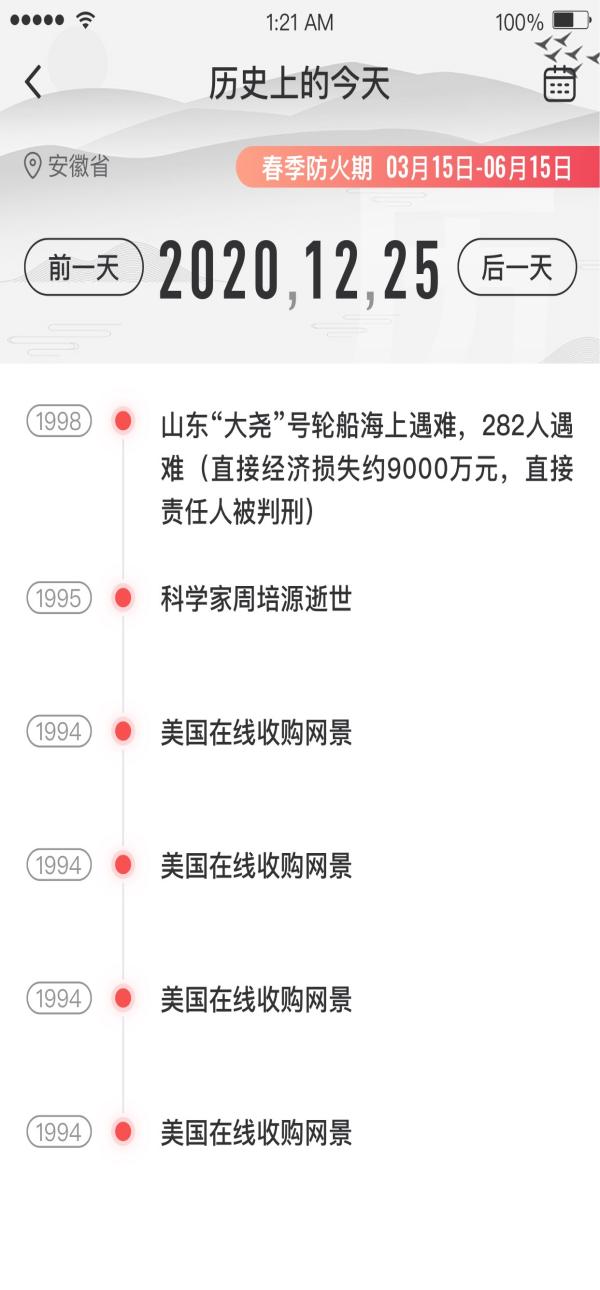
Task: Go to the previous day (前一天)
Action: (x=84, y=267)
